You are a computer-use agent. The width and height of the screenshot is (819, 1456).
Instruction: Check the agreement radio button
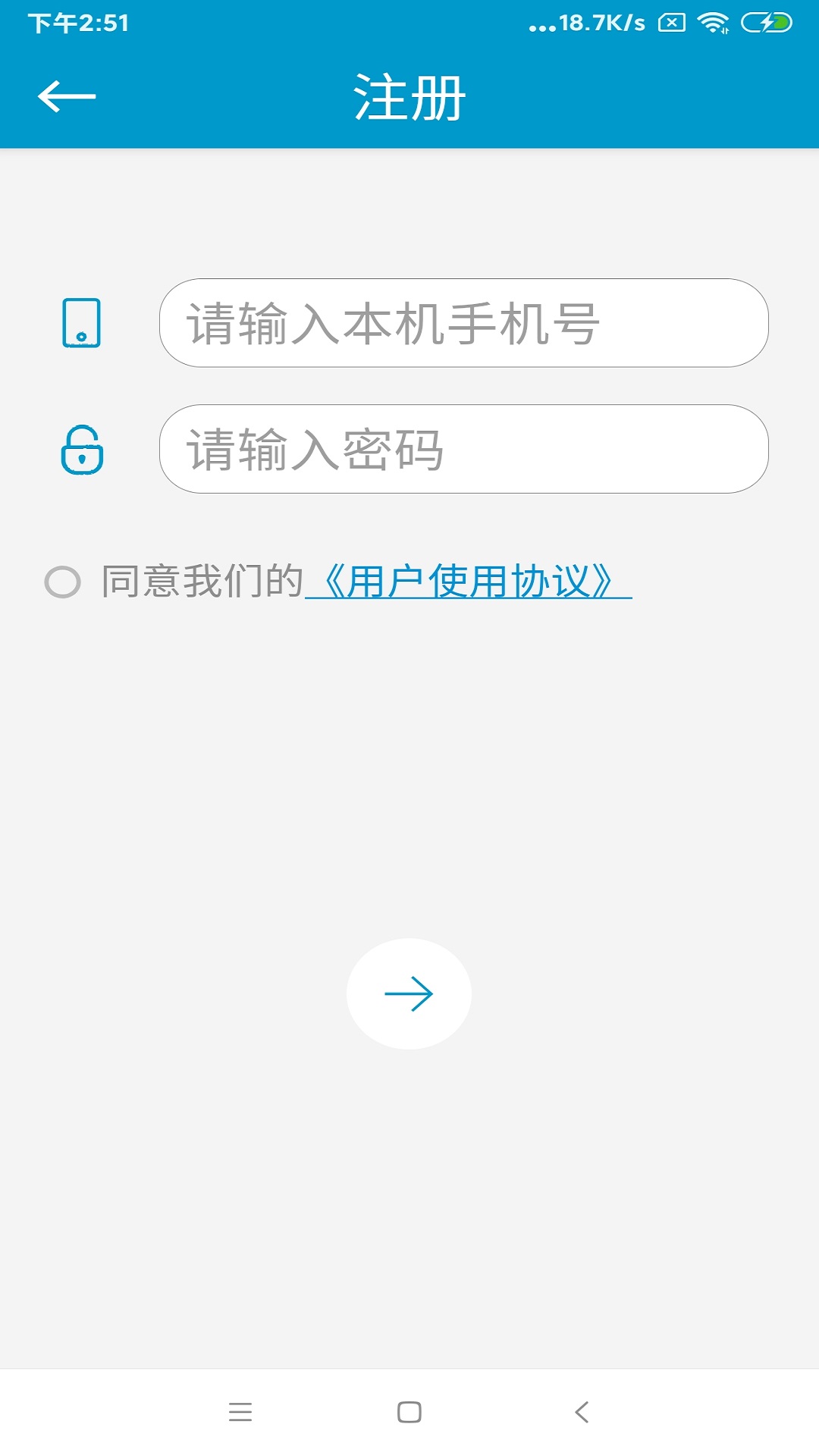point(62,582)
